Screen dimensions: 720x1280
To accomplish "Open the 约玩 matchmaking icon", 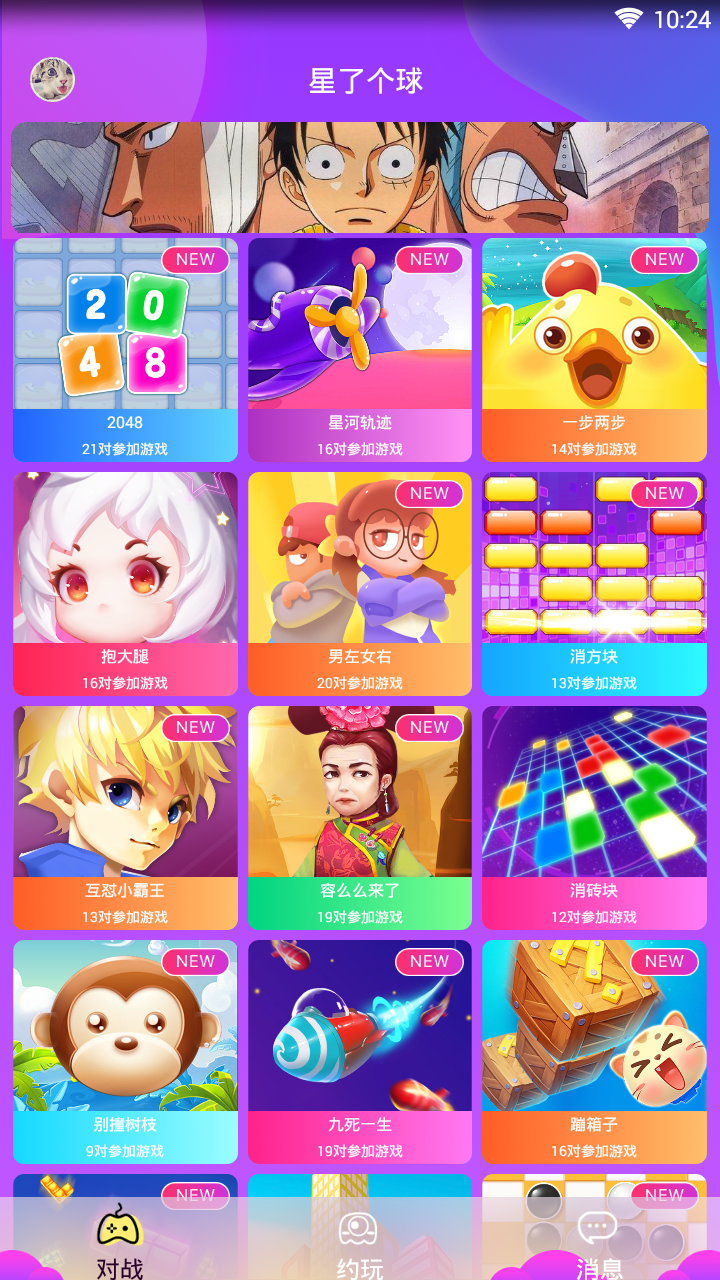I will 360,1228.
